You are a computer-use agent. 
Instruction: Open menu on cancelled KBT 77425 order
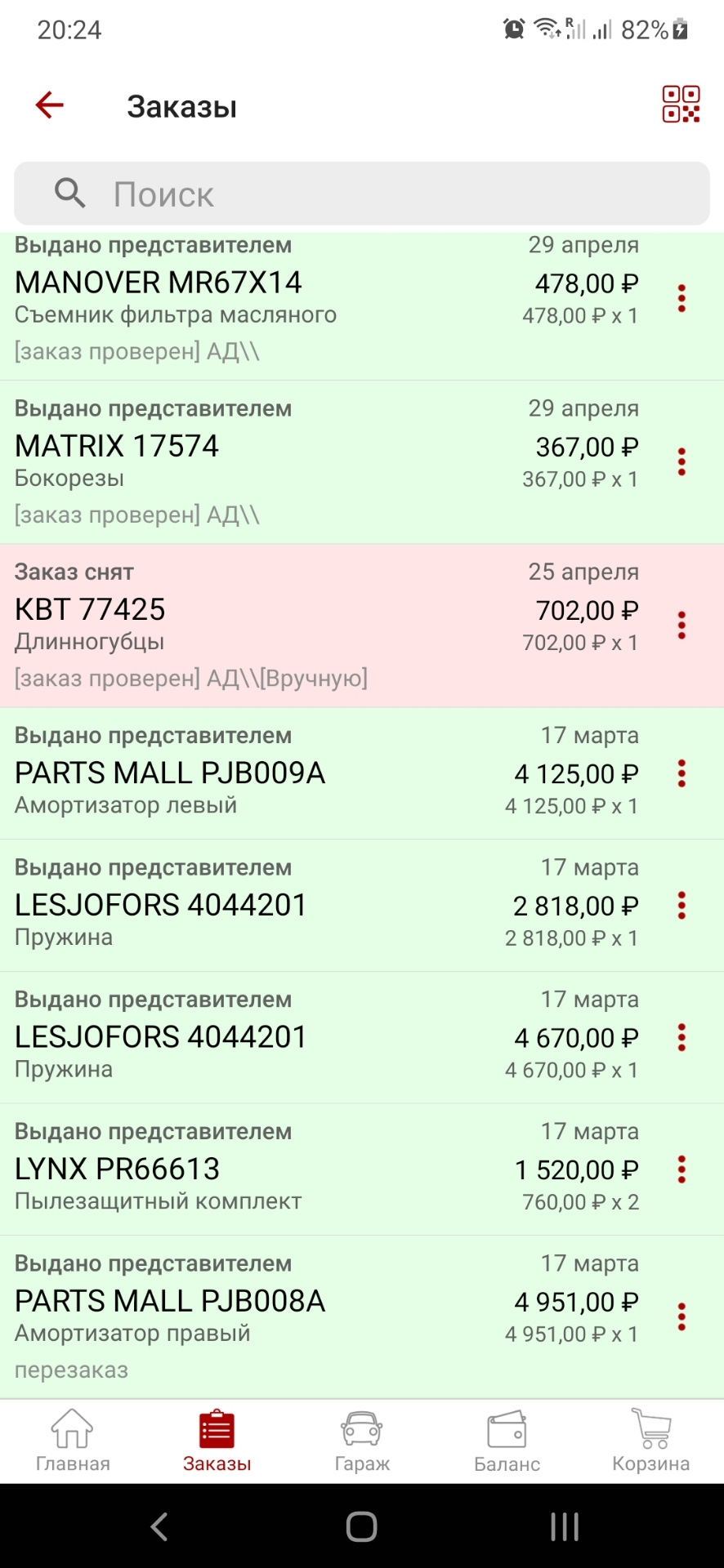coord(682,624)
